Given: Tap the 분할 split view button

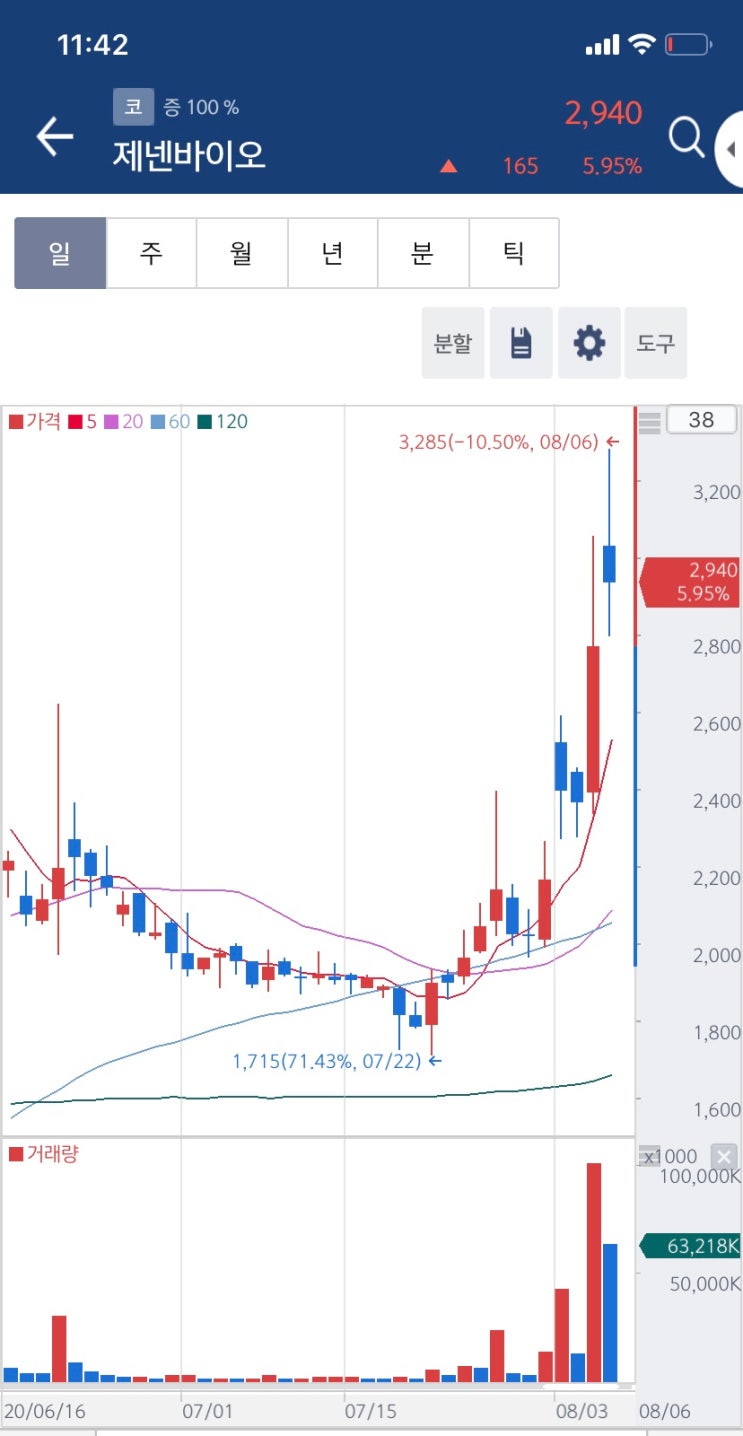Looking at the screenshot, I should coord(453,343).
